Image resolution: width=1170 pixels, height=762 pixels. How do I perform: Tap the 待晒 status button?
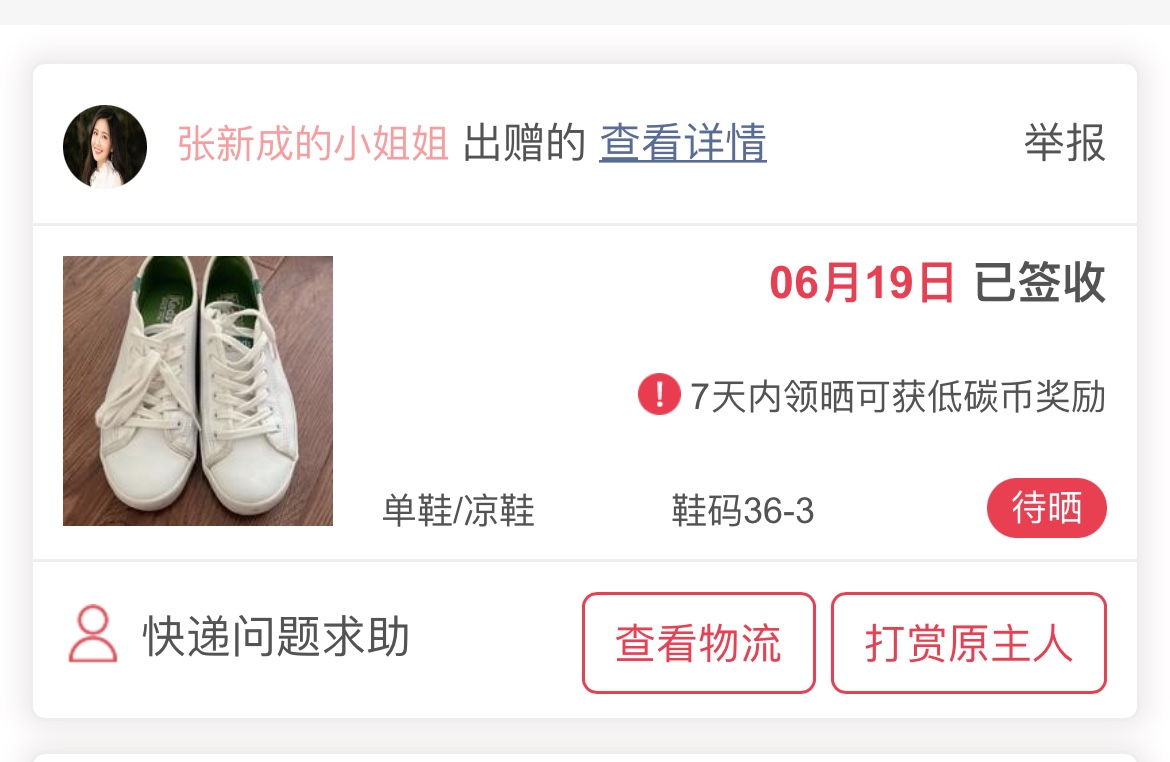point(1046,508)
